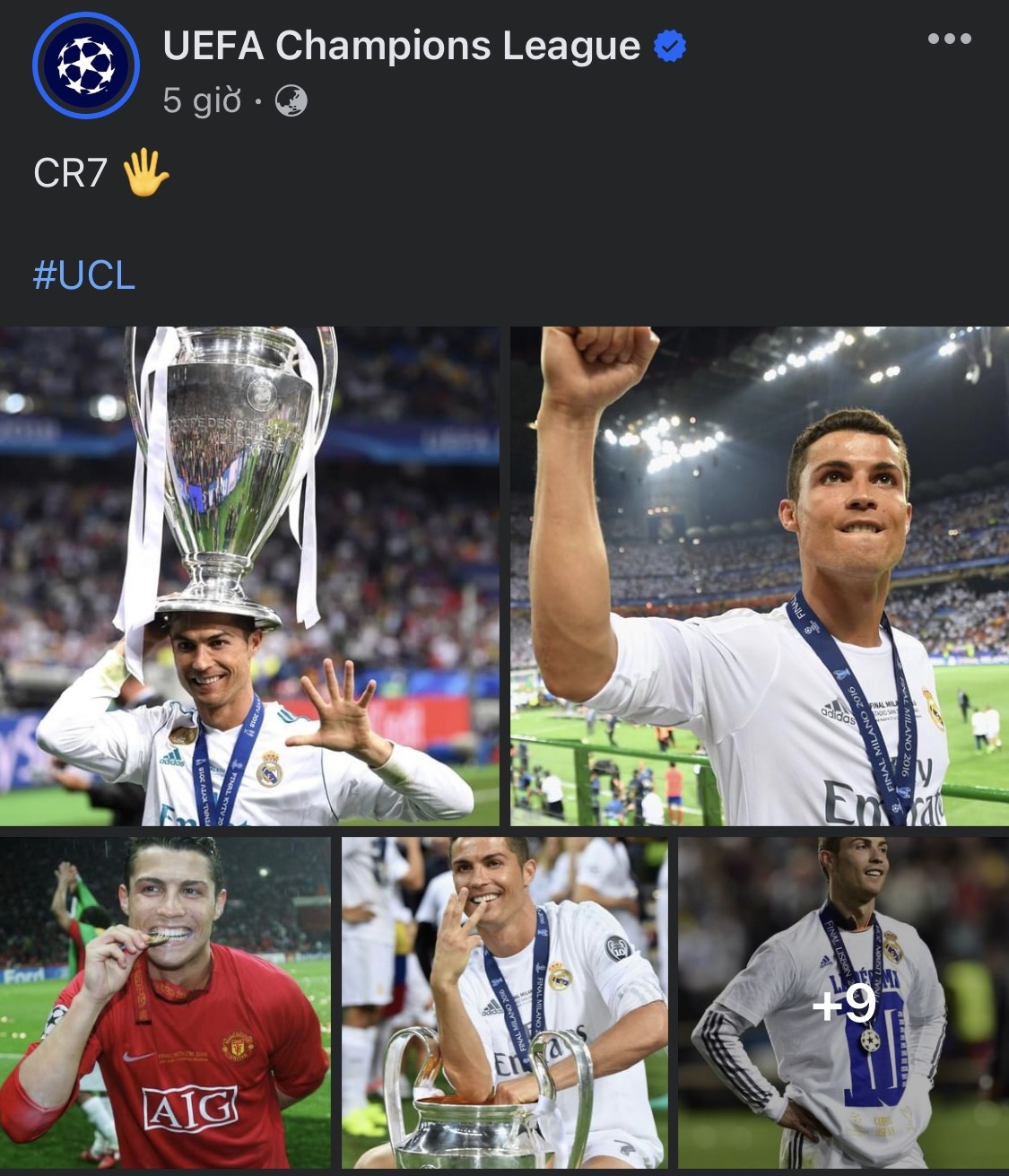Open the photo of Ronaldo raising his fist
The image size is (1009, 1176).
pos(758,574)
